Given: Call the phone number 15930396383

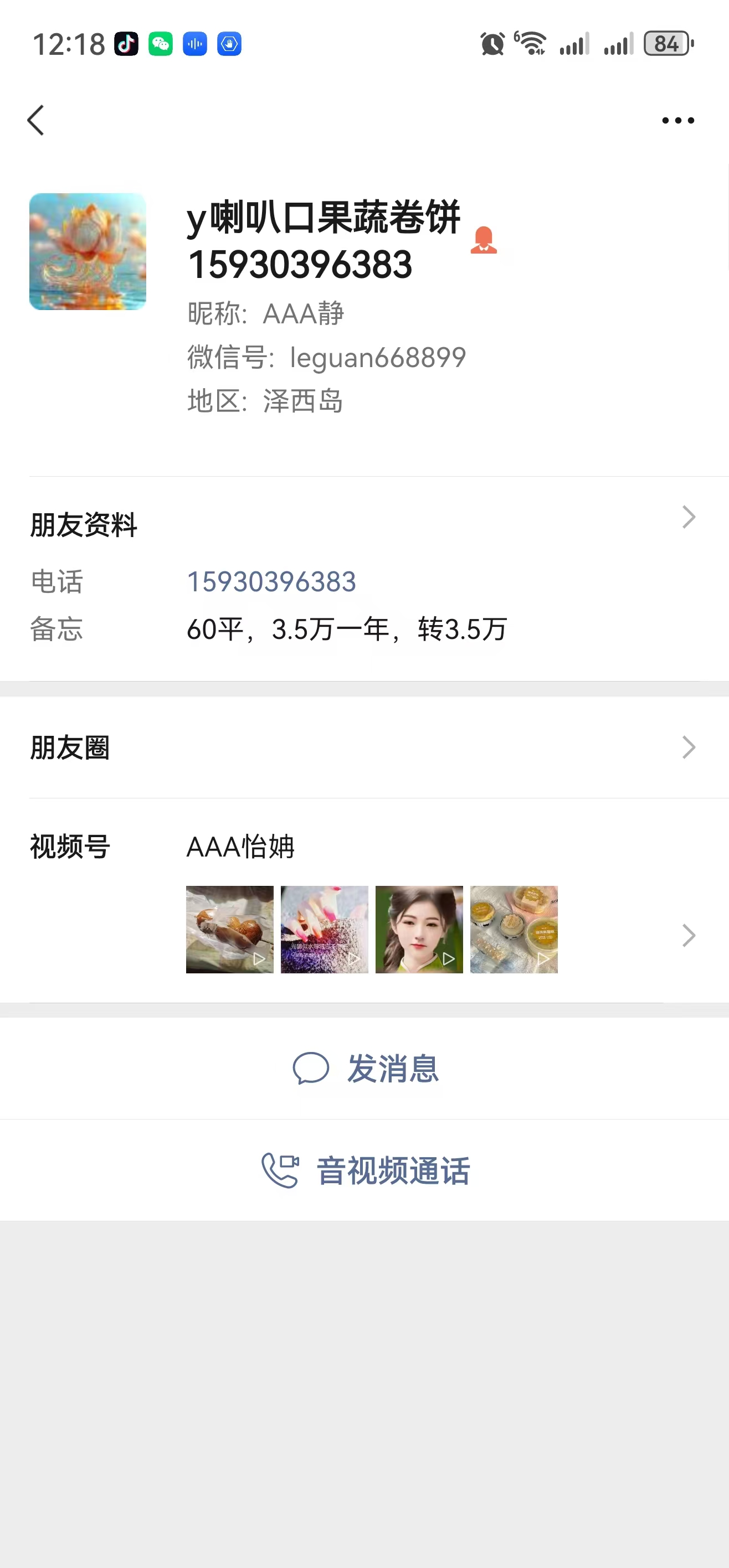Looking at the screenshot, I should coord(271,582).
